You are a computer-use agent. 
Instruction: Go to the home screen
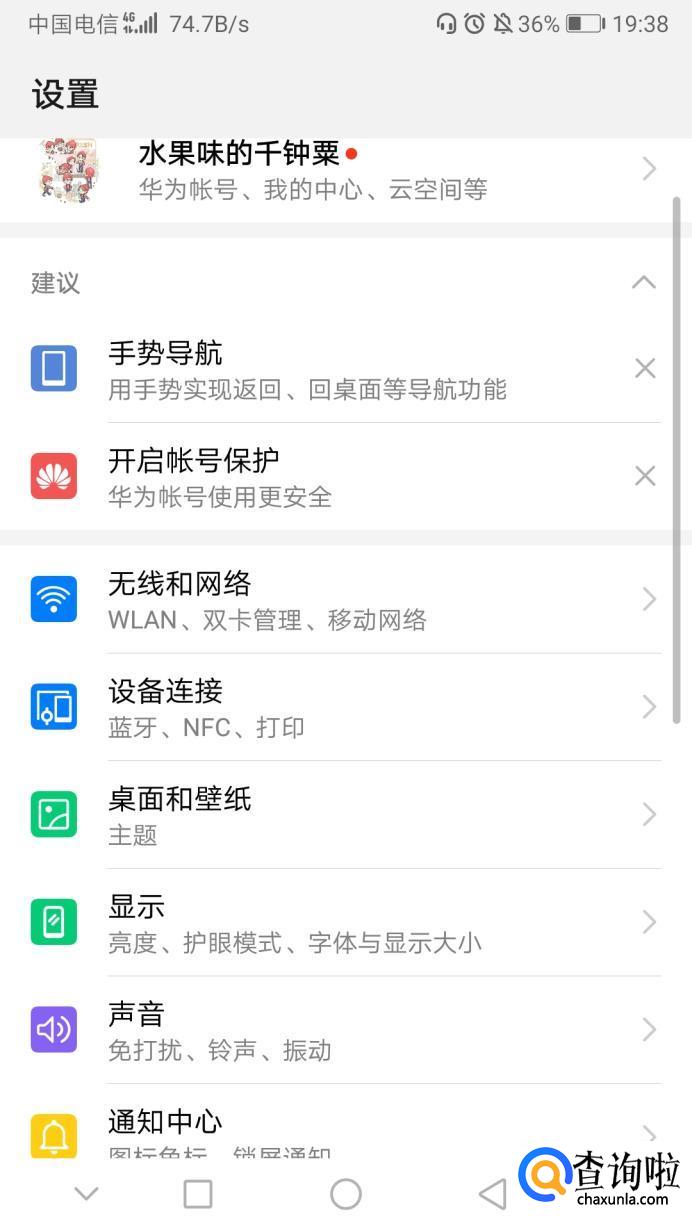click(x=345, y=1193)
